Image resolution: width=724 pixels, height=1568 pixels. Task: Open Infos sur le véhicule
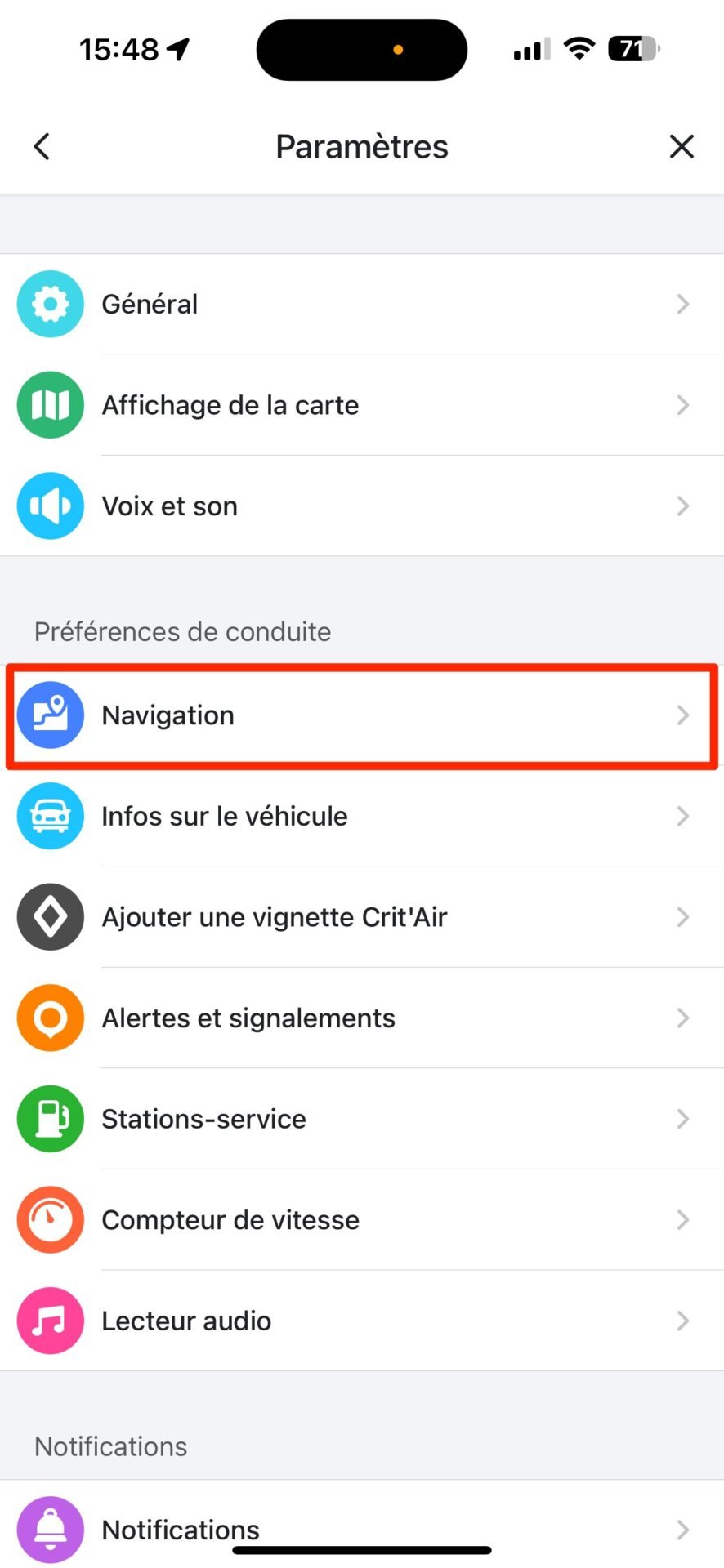(362, 817)
